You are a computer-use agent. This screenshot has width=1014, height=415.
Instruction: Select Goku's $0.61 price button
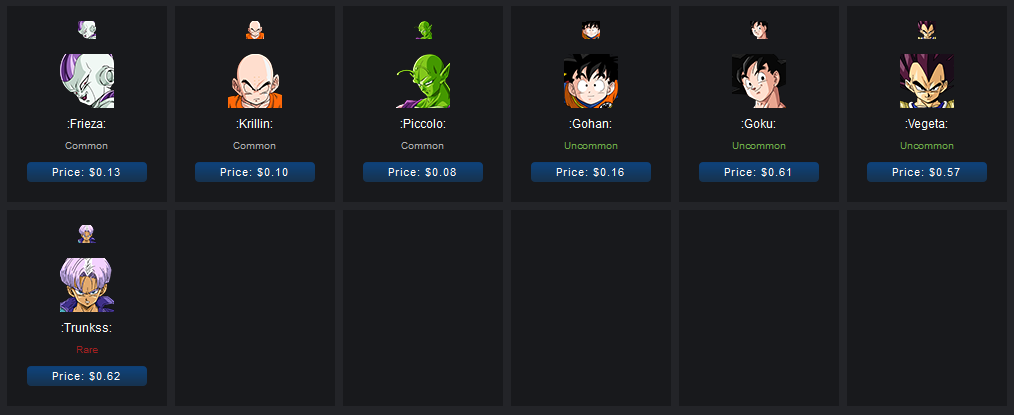(x=759, y=172)
